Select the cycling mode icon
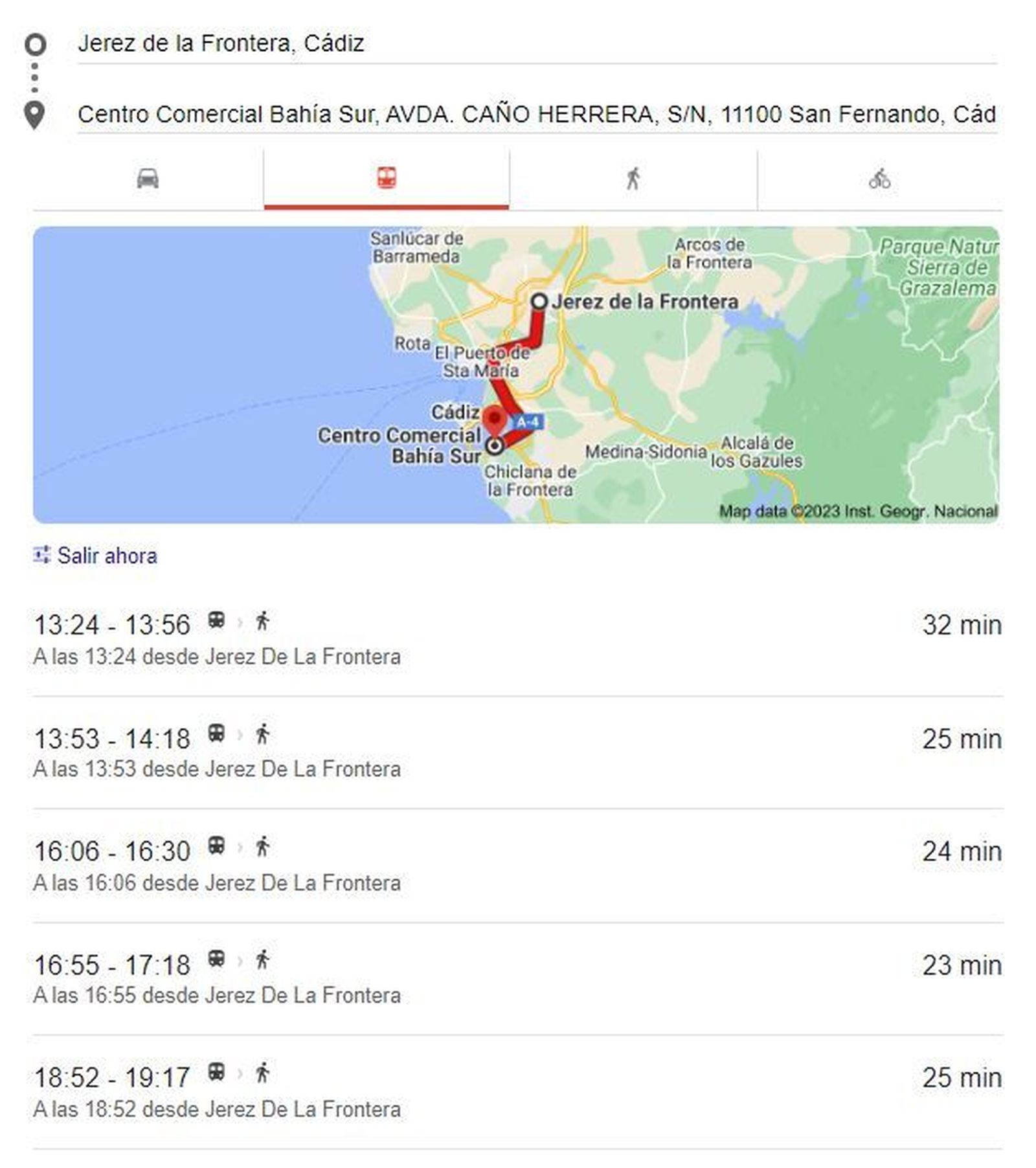This screenshot has height=1168, width=1036. (879, 179)
